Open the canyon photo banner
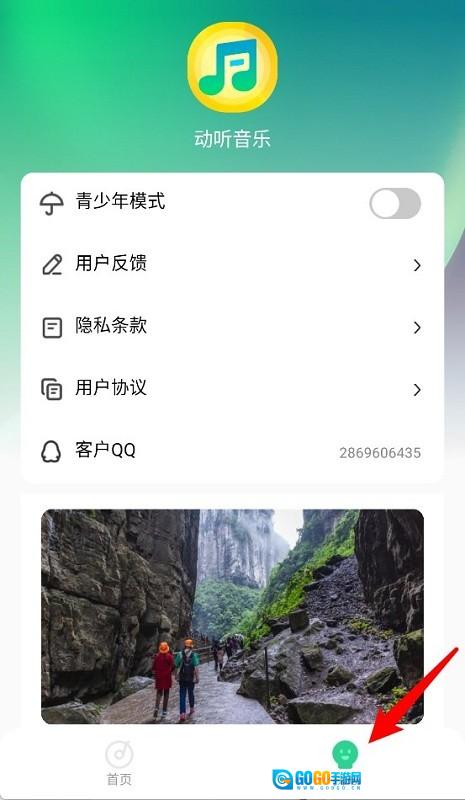The image size is (465, 800). (232, 616)
